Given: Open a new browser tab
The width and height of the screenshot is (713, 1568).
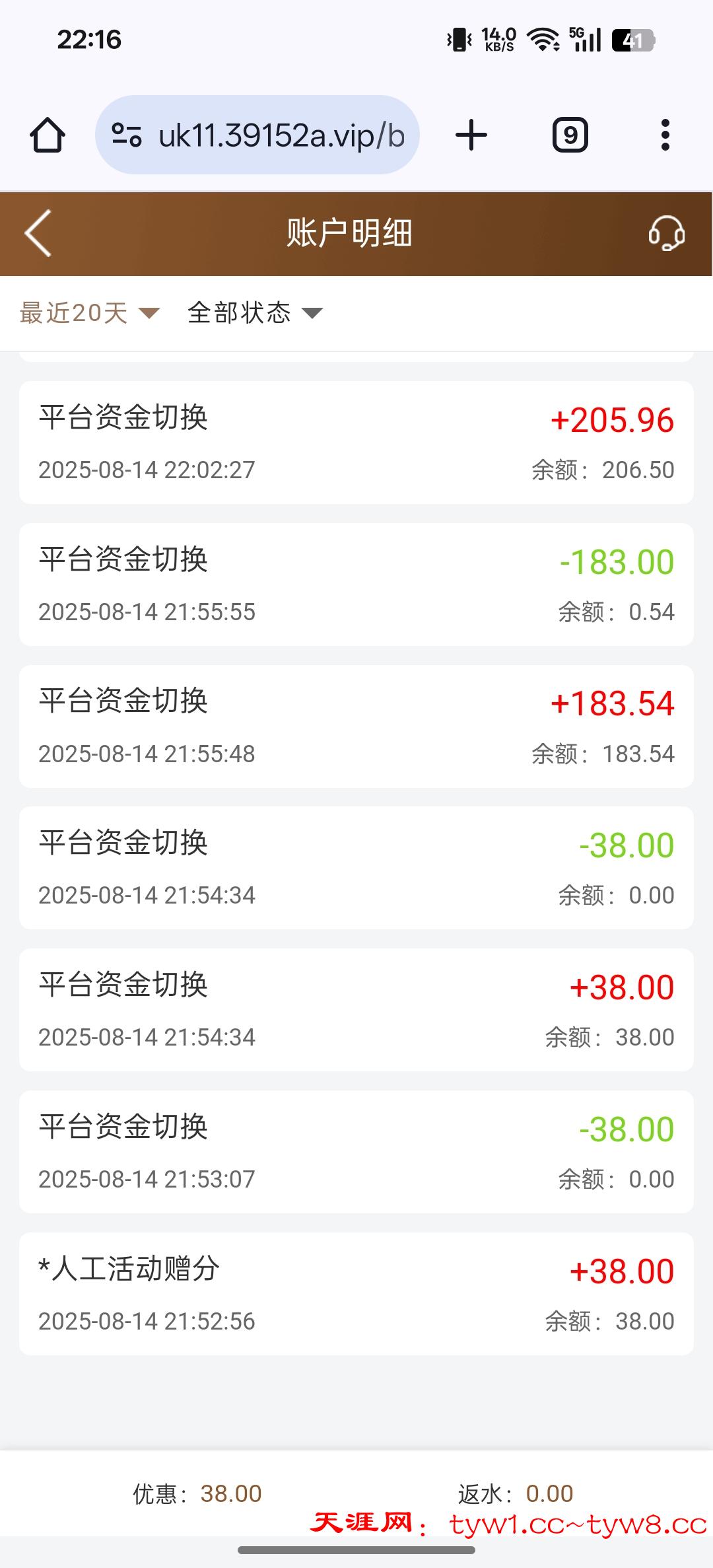Looking at the screenshot, I should [x=471, y=135].
